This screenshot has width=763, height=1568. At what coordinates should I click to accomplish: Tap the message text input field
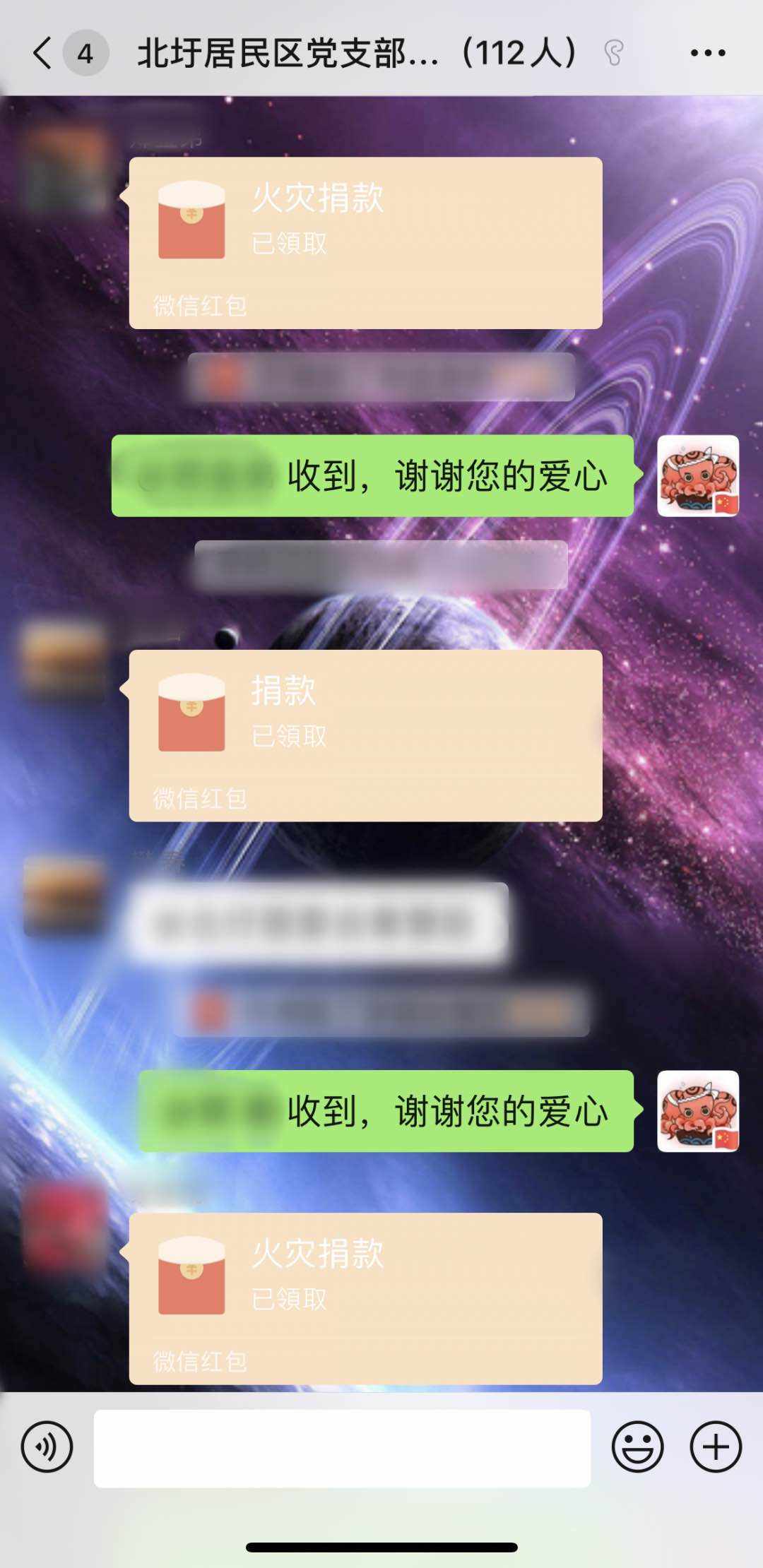point(342,1448)
